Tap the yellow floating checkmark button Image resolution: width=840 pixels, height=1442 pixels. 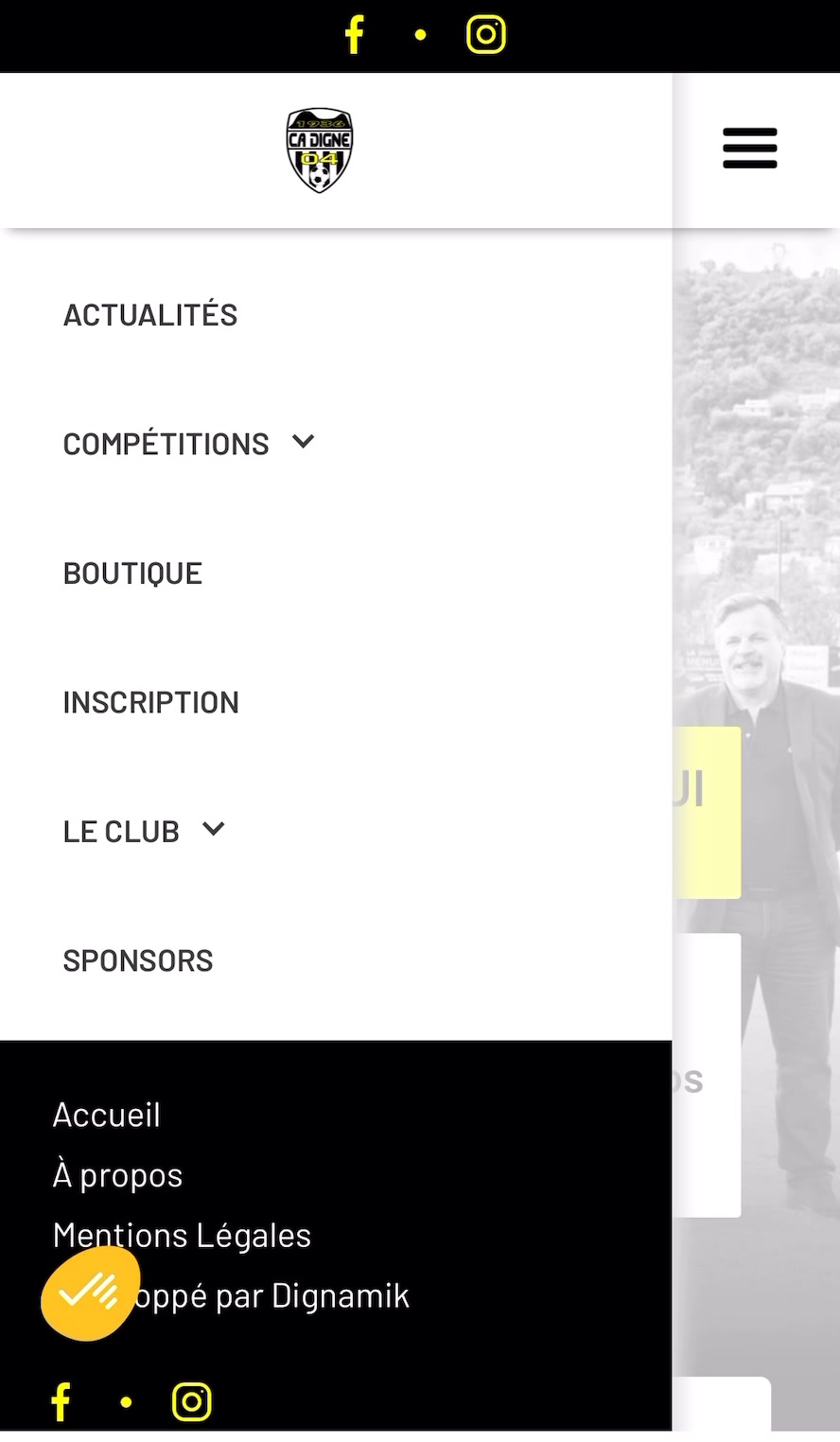pyautogui.click(x=90, y=1293)
